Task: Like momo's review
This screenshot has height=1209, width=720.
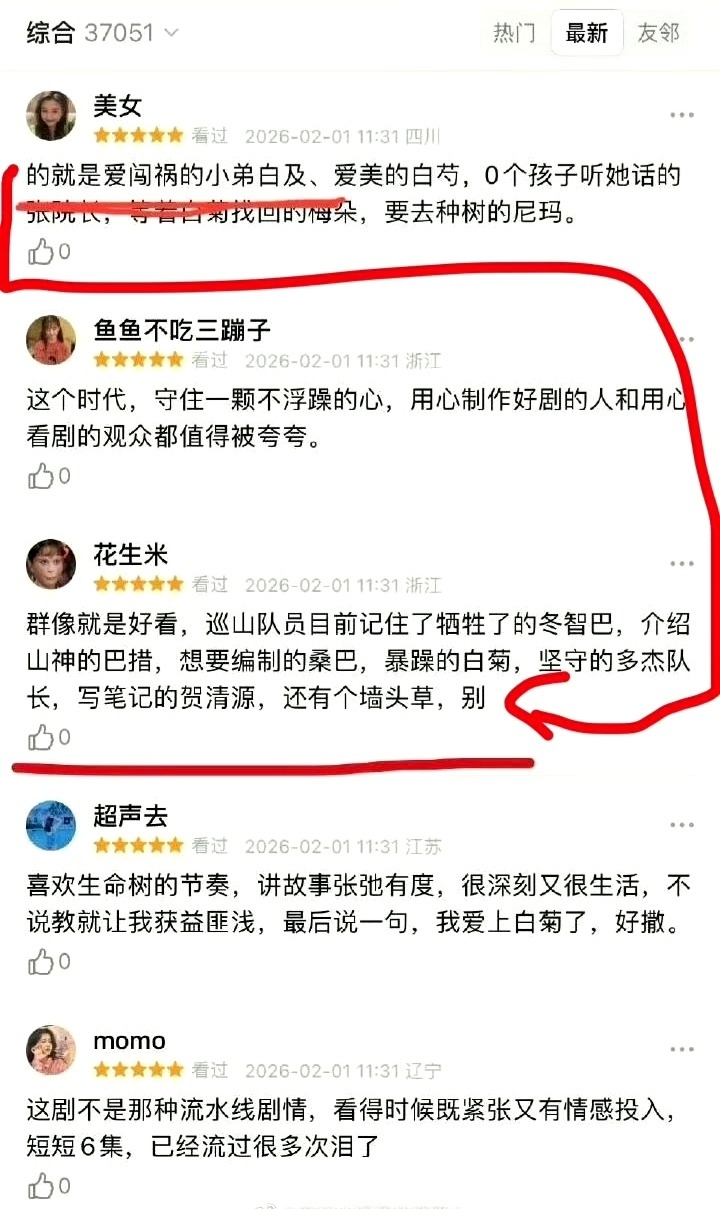Action: [x=42, y=1187]
